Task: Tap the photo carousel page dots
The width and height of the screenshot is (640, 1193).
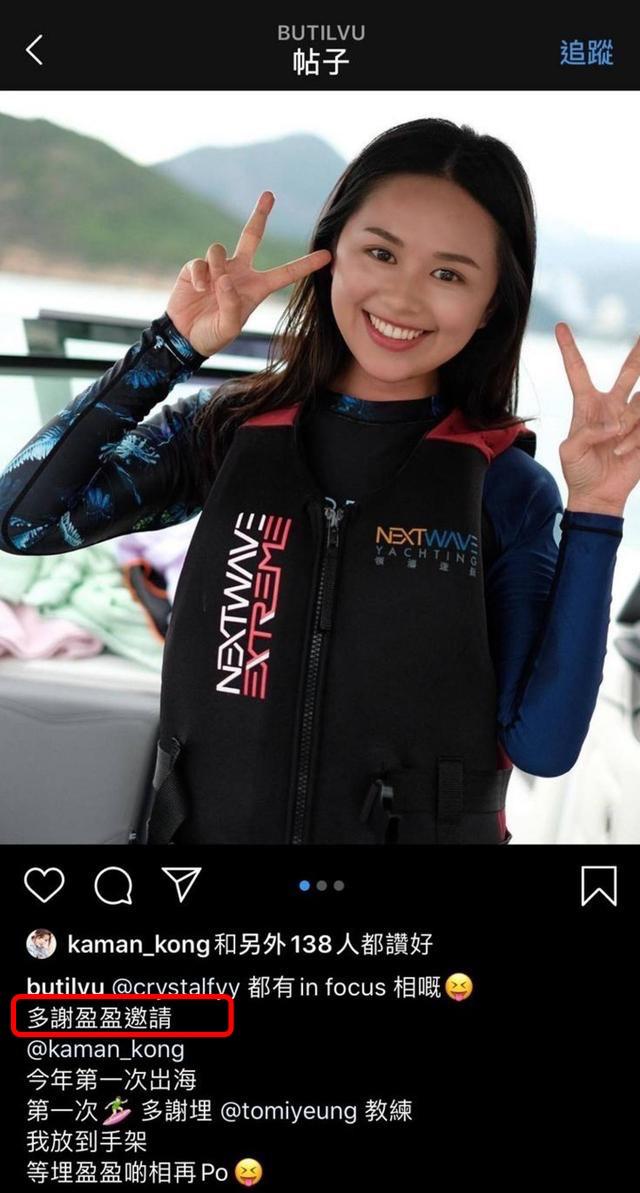Action: coord(321,885)
